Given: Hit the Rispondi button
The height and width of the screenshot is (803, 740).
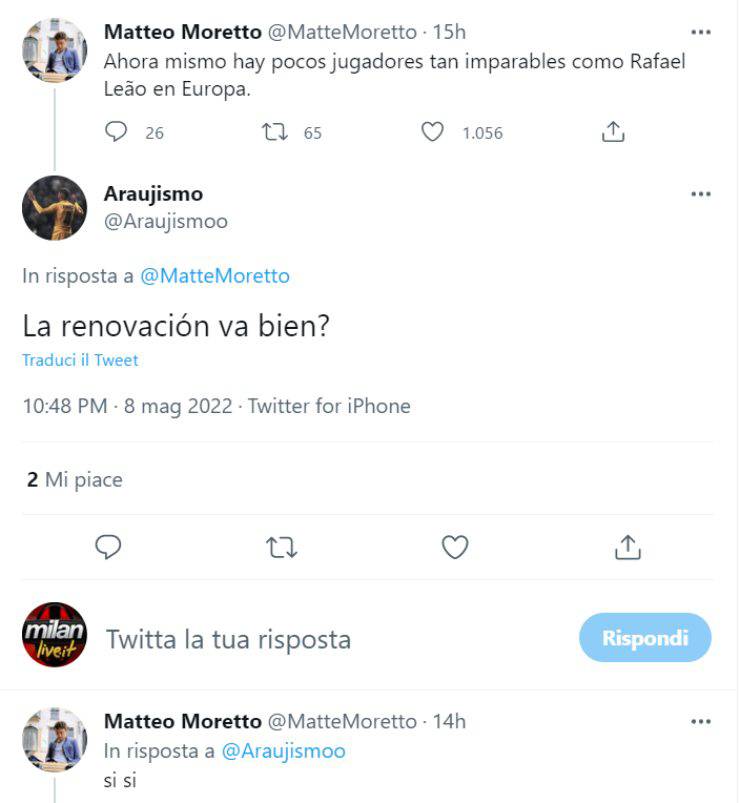Looking at the screenshot, I should pos(645,638).
